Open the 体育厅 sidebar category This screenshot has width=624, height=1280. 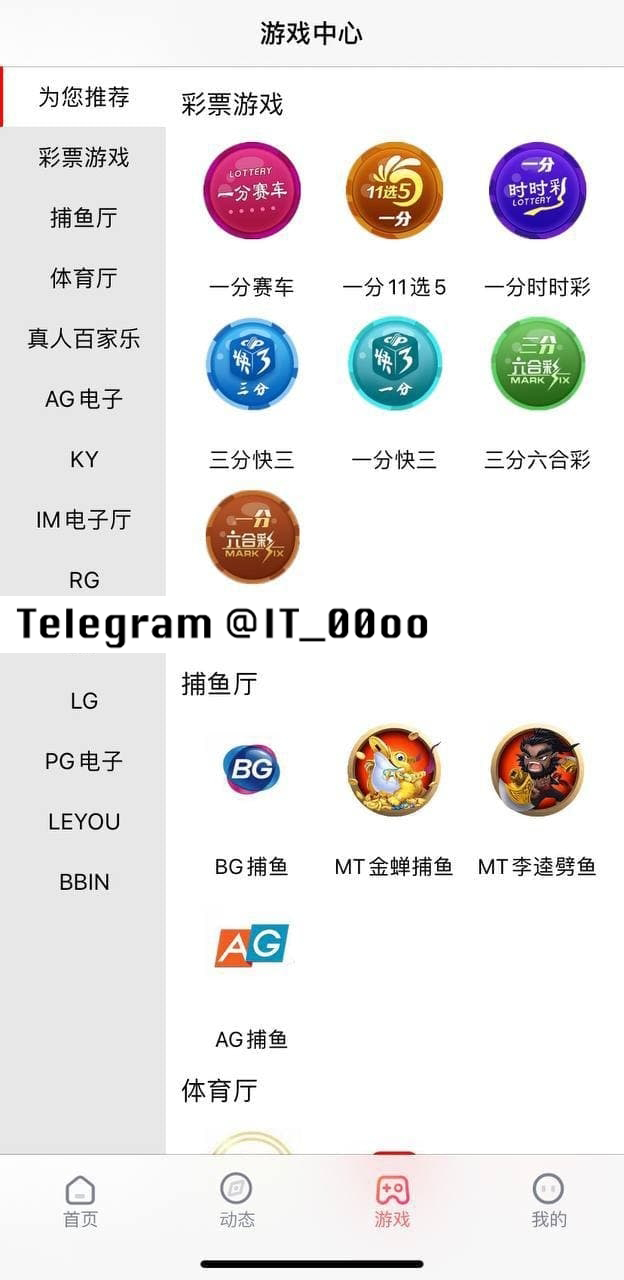click(83, 278)
